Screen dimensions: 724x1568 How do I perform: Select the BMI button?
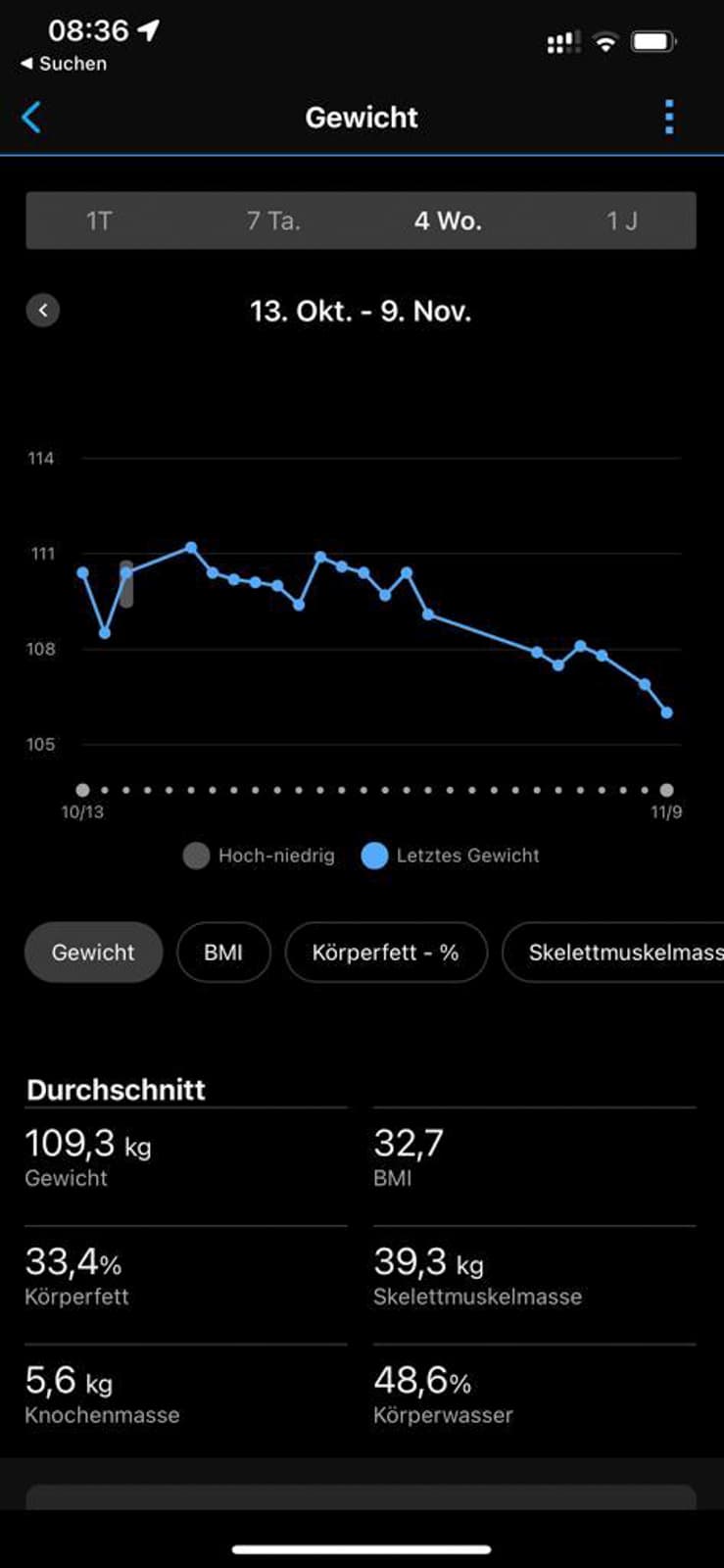[223, 952]
